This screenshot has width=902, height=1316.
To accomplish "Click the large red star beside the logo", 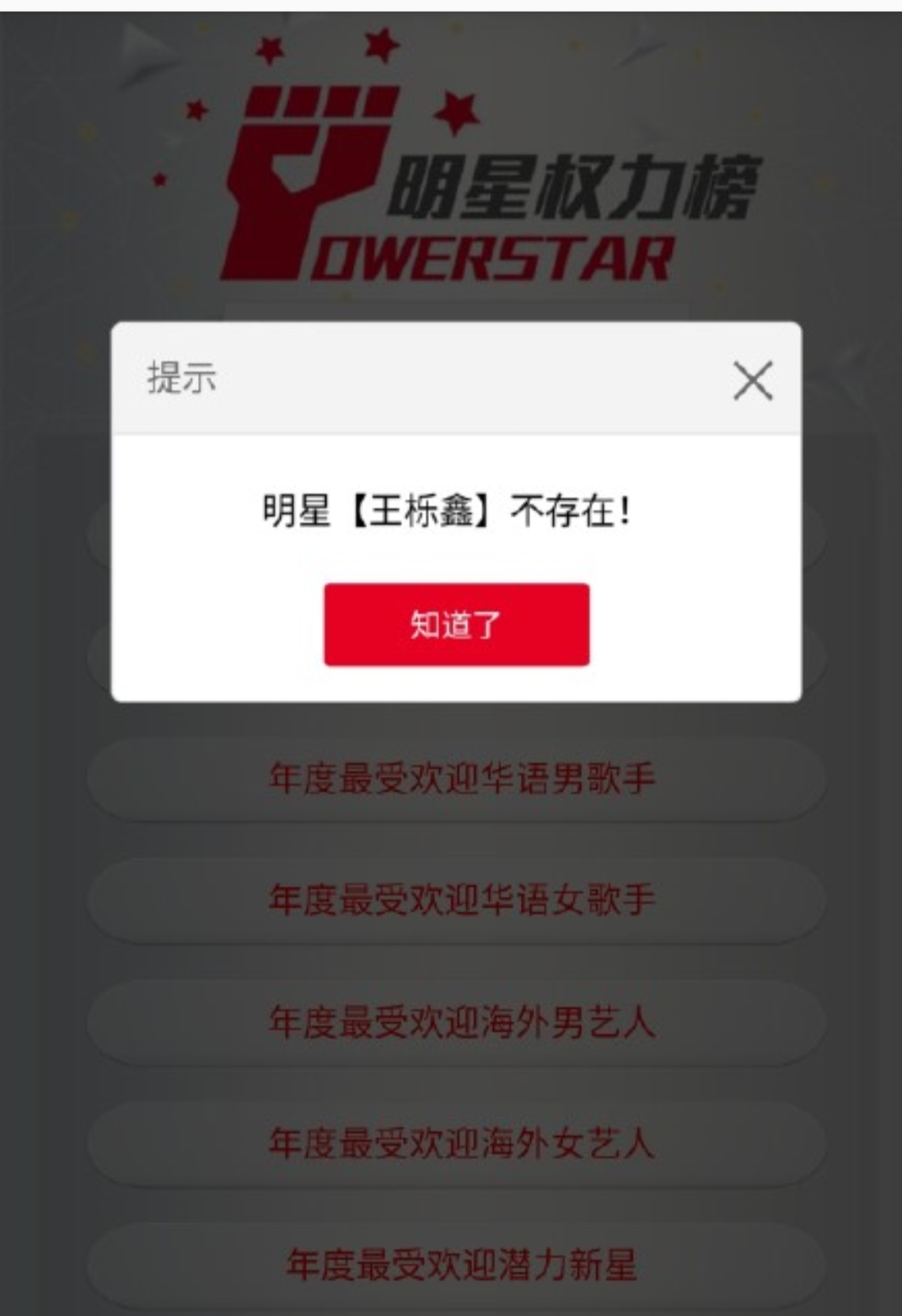I will [x=455, y=110].
